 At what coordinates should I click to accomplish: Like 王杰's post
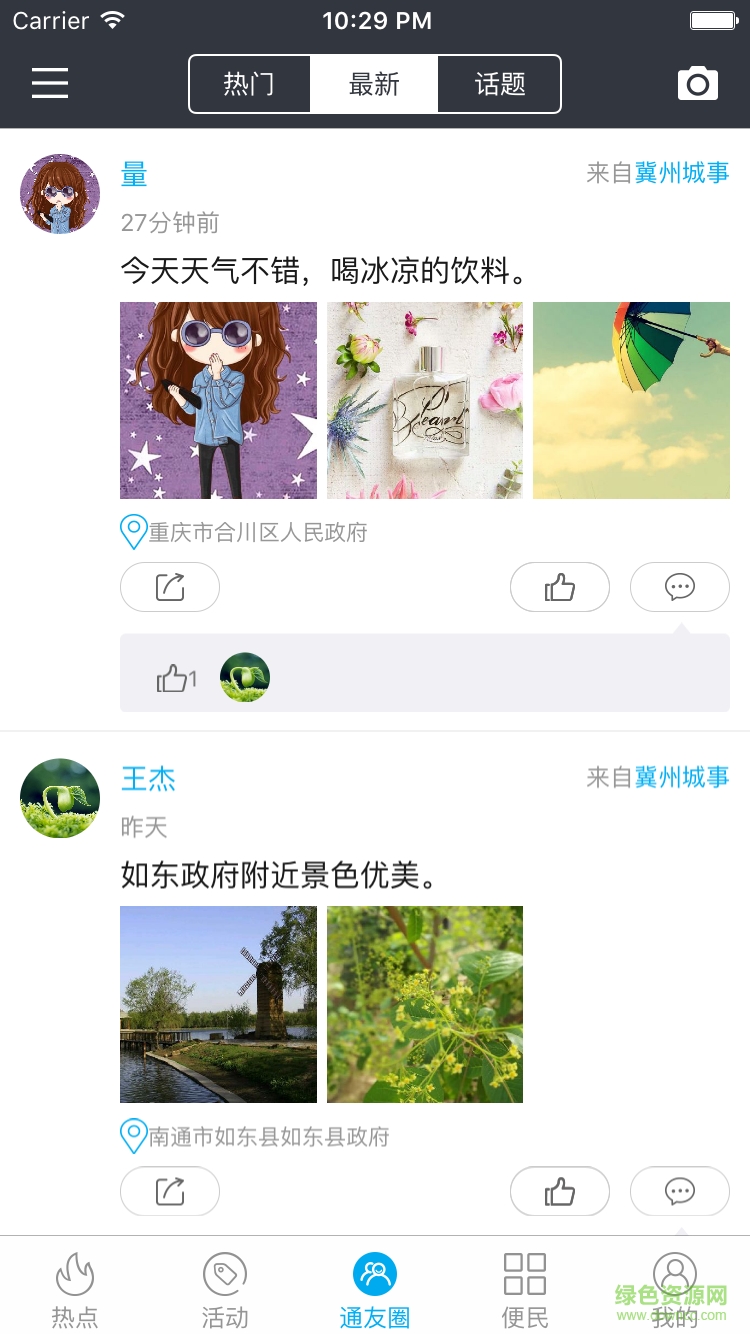[559, 1191]
